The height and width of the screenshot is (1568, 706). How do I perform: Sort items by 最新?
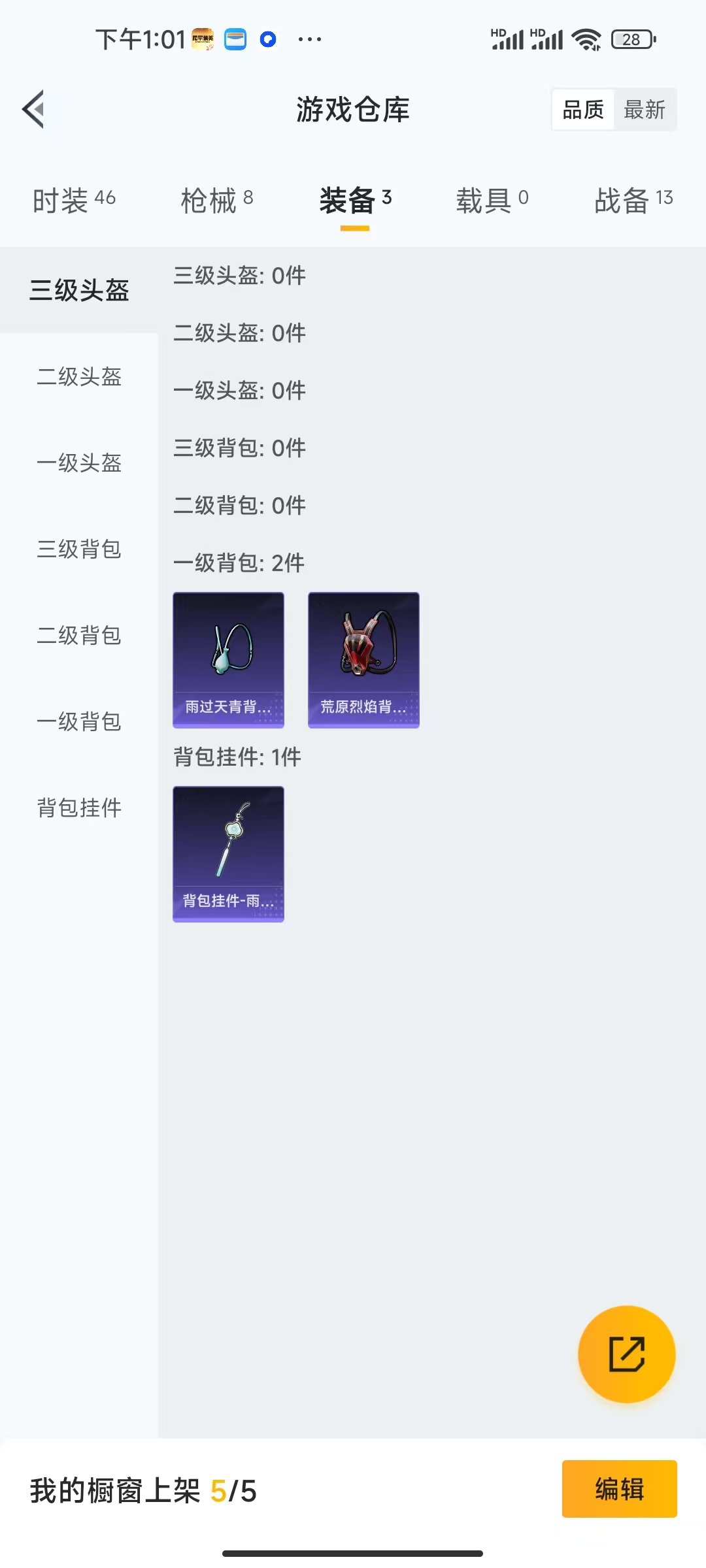pyautogui.click(x=645, y=110)
